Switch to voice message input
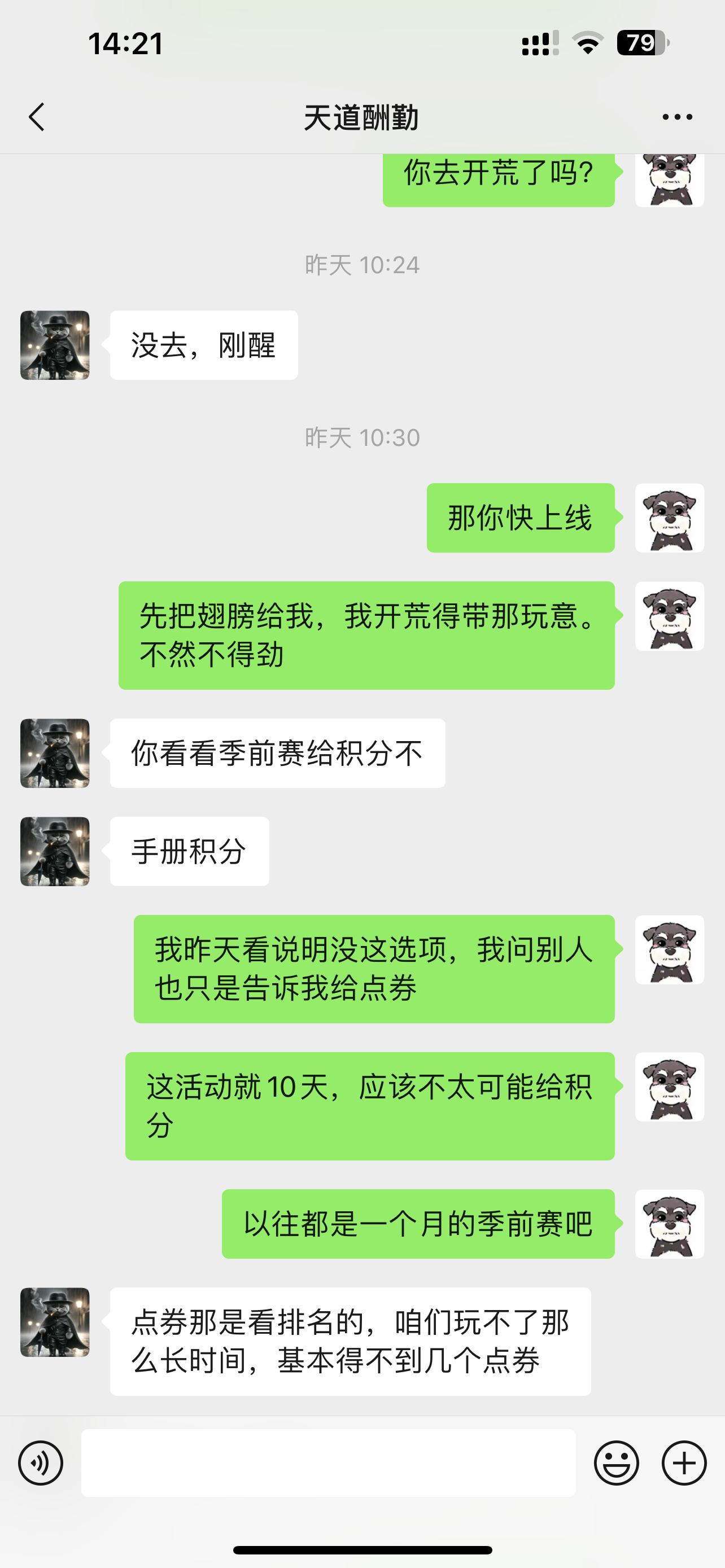Image resolution: width=725 pixels, height=1568 pixels. (41, 1462)
